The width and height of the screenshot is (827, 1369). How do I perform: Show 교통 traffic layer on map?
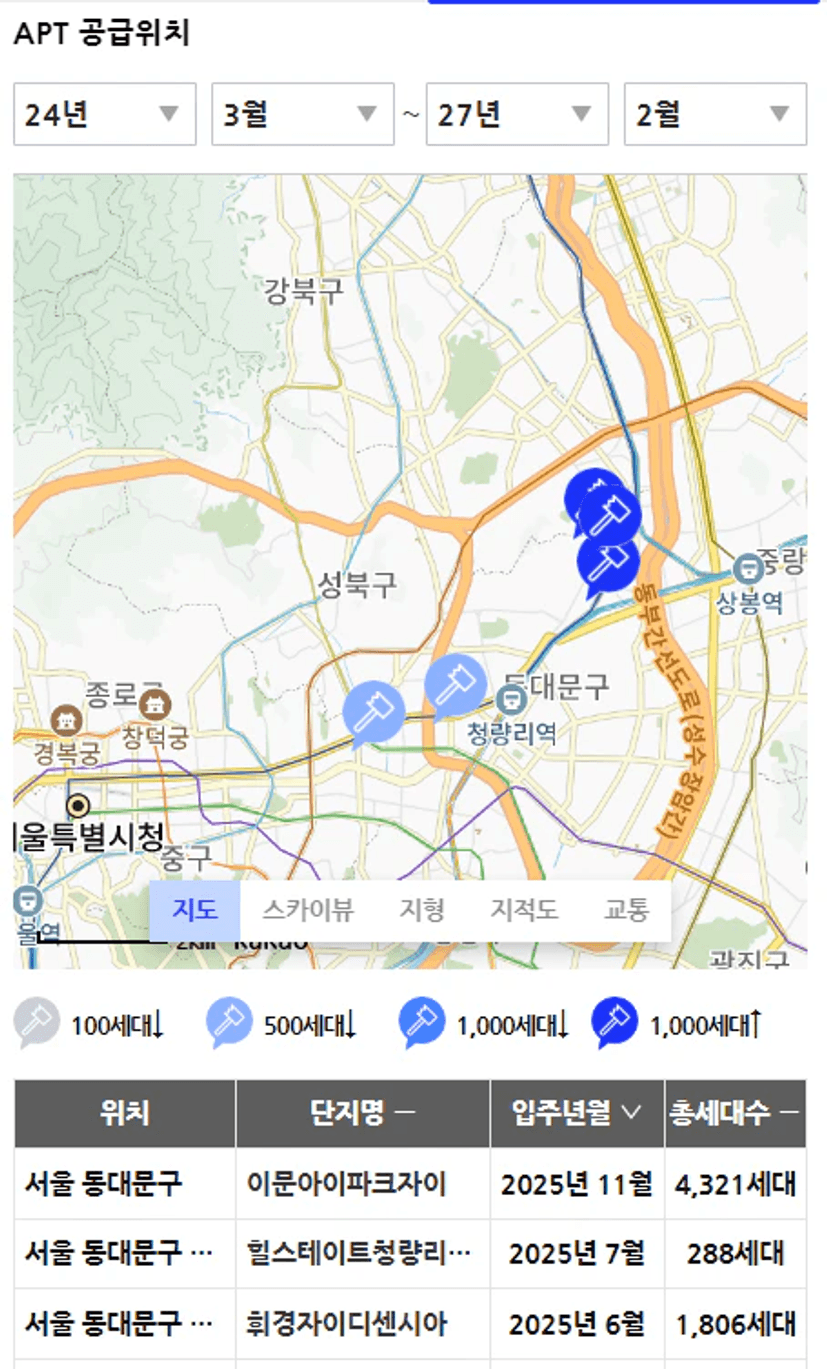coord(627,911)
